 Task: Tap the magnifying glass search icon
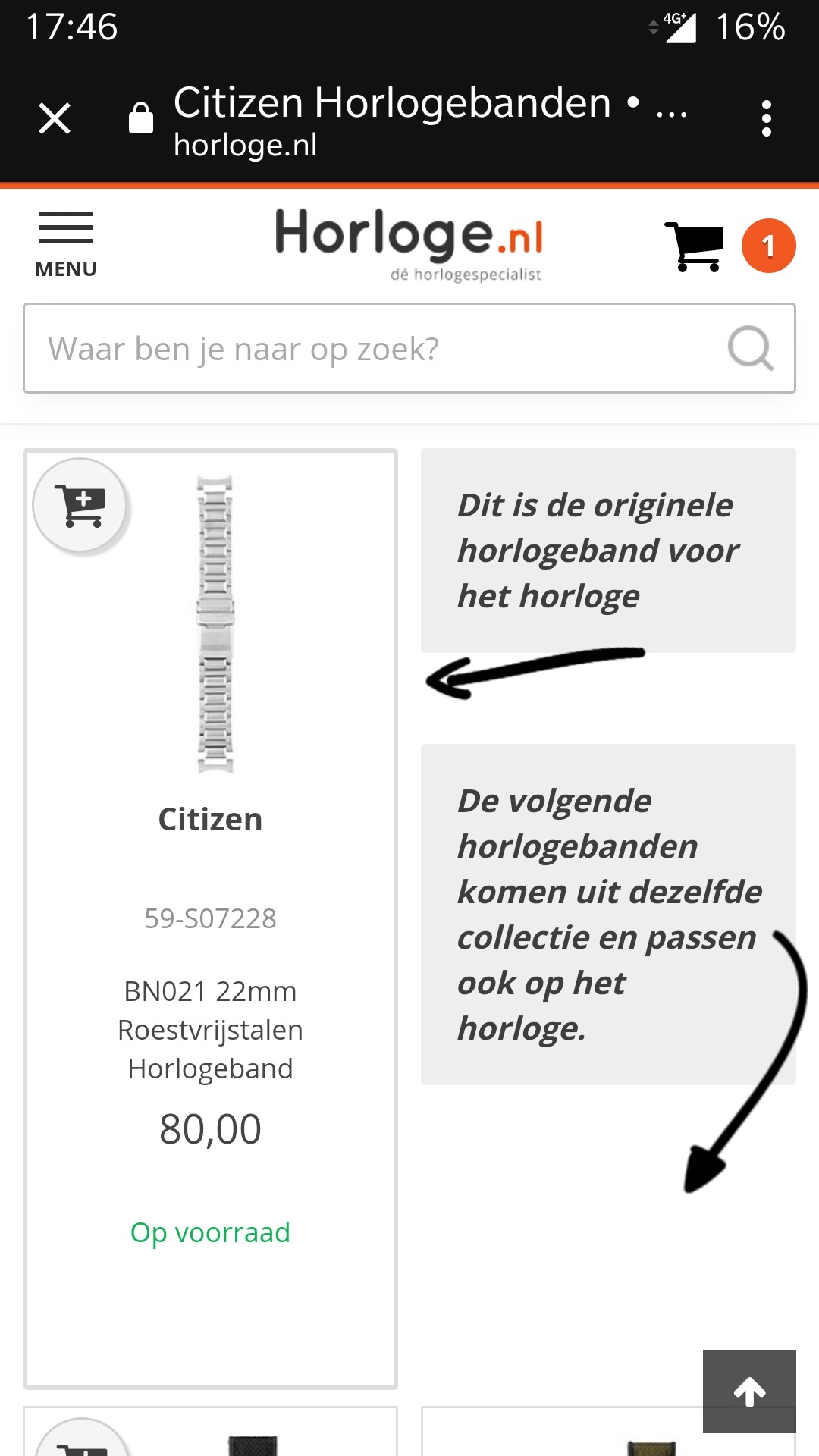[x=750, y=348]
